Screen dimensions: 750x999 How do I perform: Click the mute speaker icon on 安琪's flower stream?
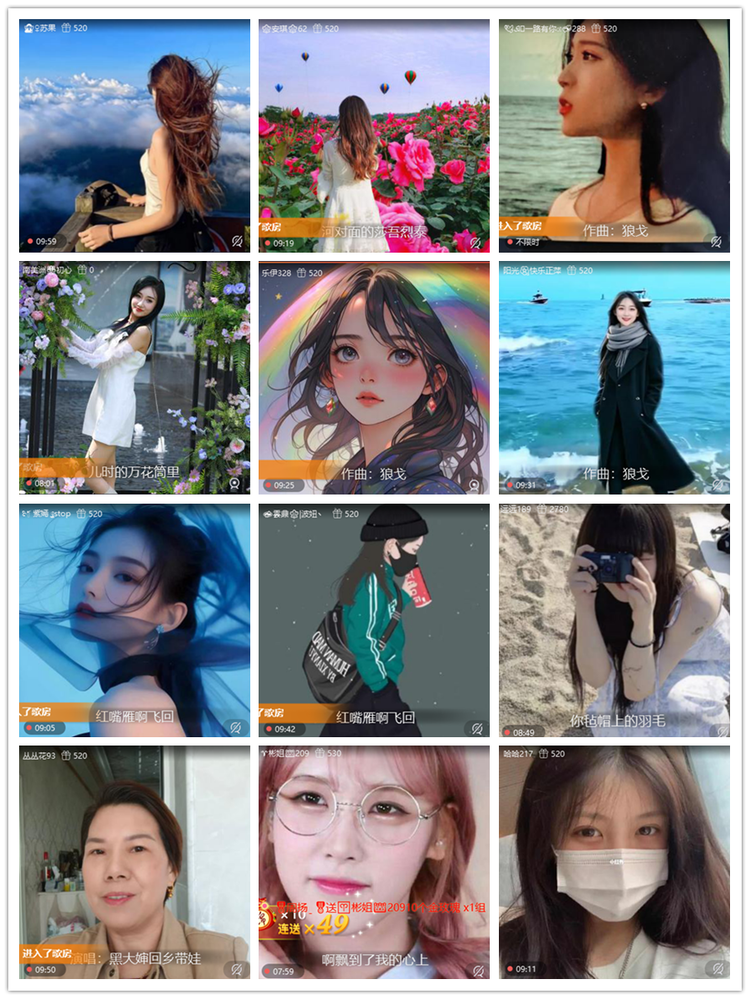(x=477, y=239)
